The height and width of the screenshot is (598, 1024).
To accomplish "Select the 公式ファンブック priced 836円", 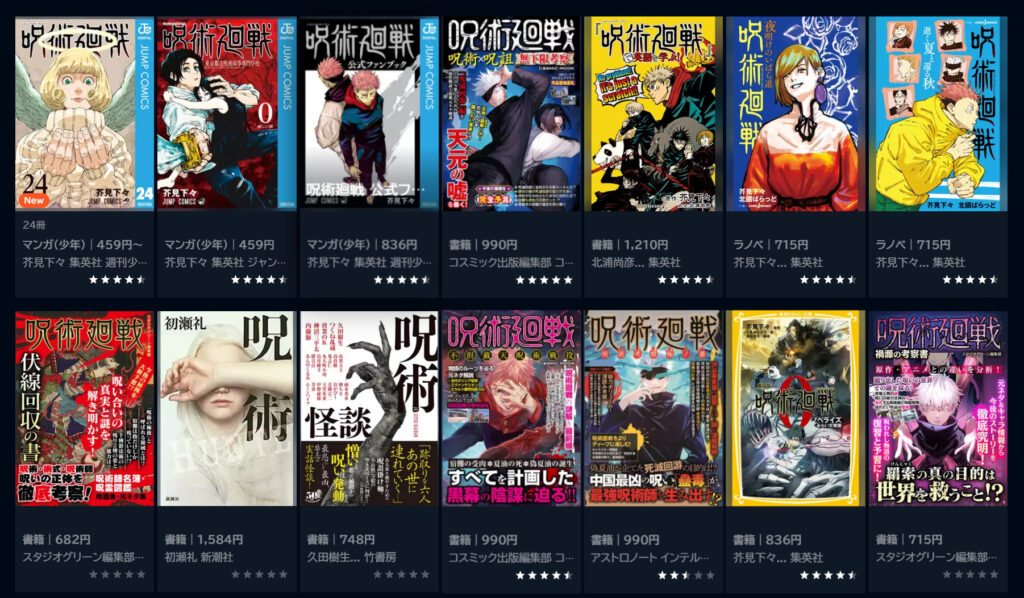I will [368, 113].
